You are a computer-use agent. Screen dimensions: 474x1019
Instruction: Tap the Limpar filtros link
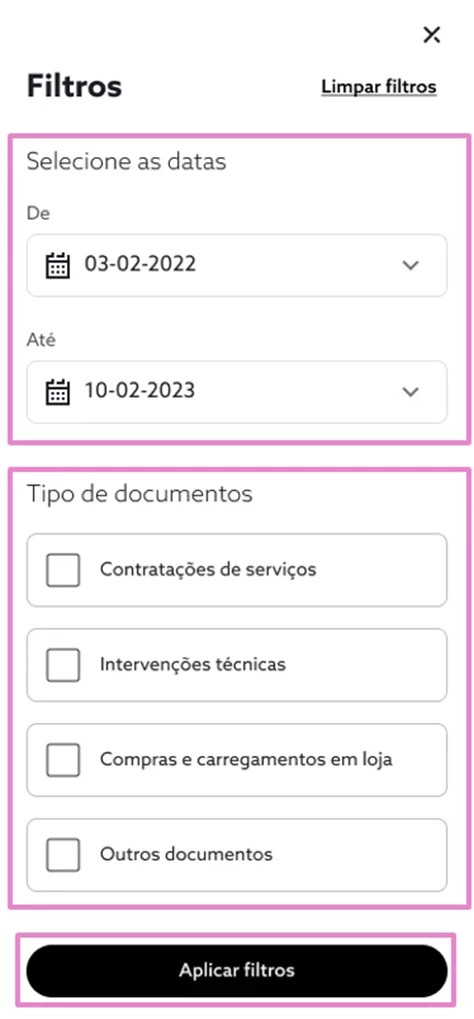tap(378, 86)
